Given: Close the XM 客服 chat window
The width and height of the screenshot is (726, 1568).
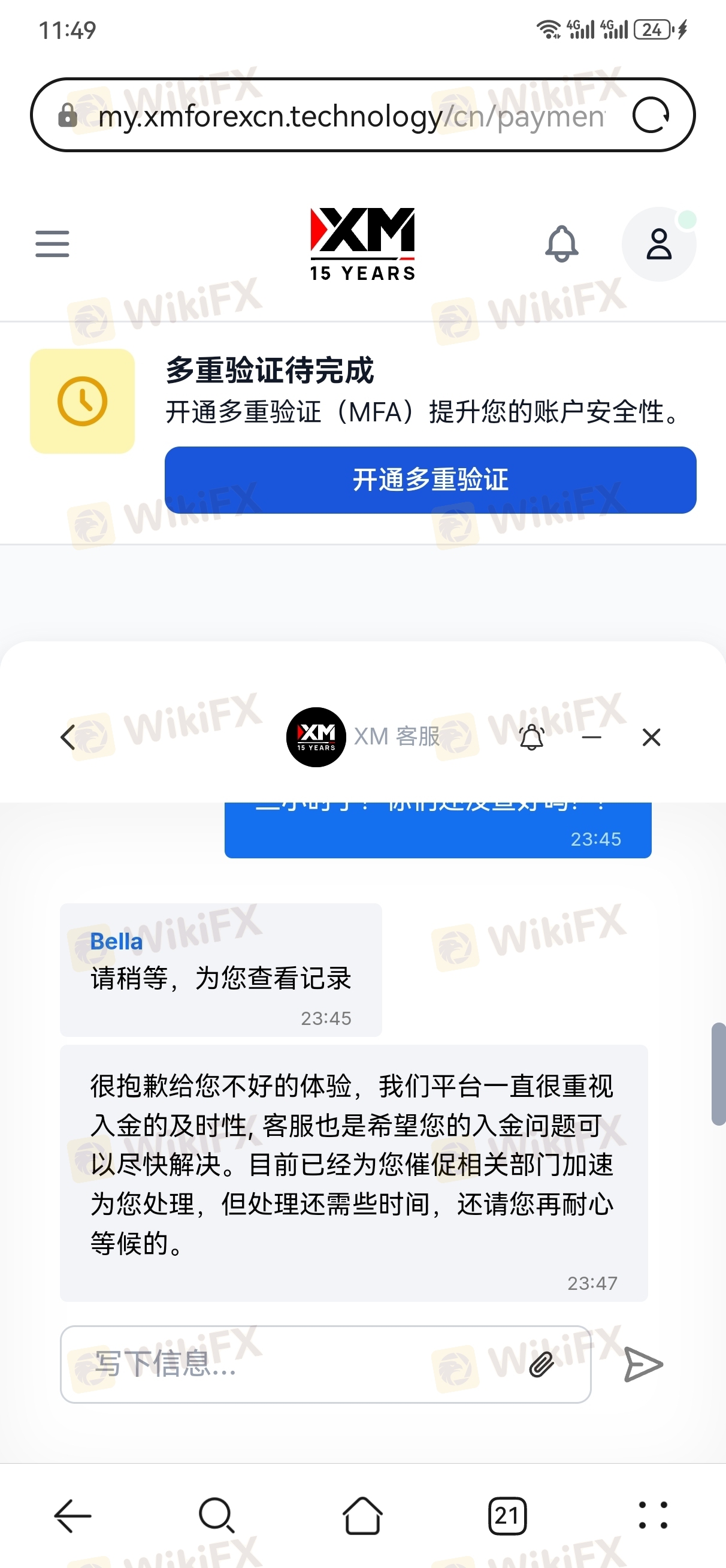Looking at the screenshot, I should 651,737.
